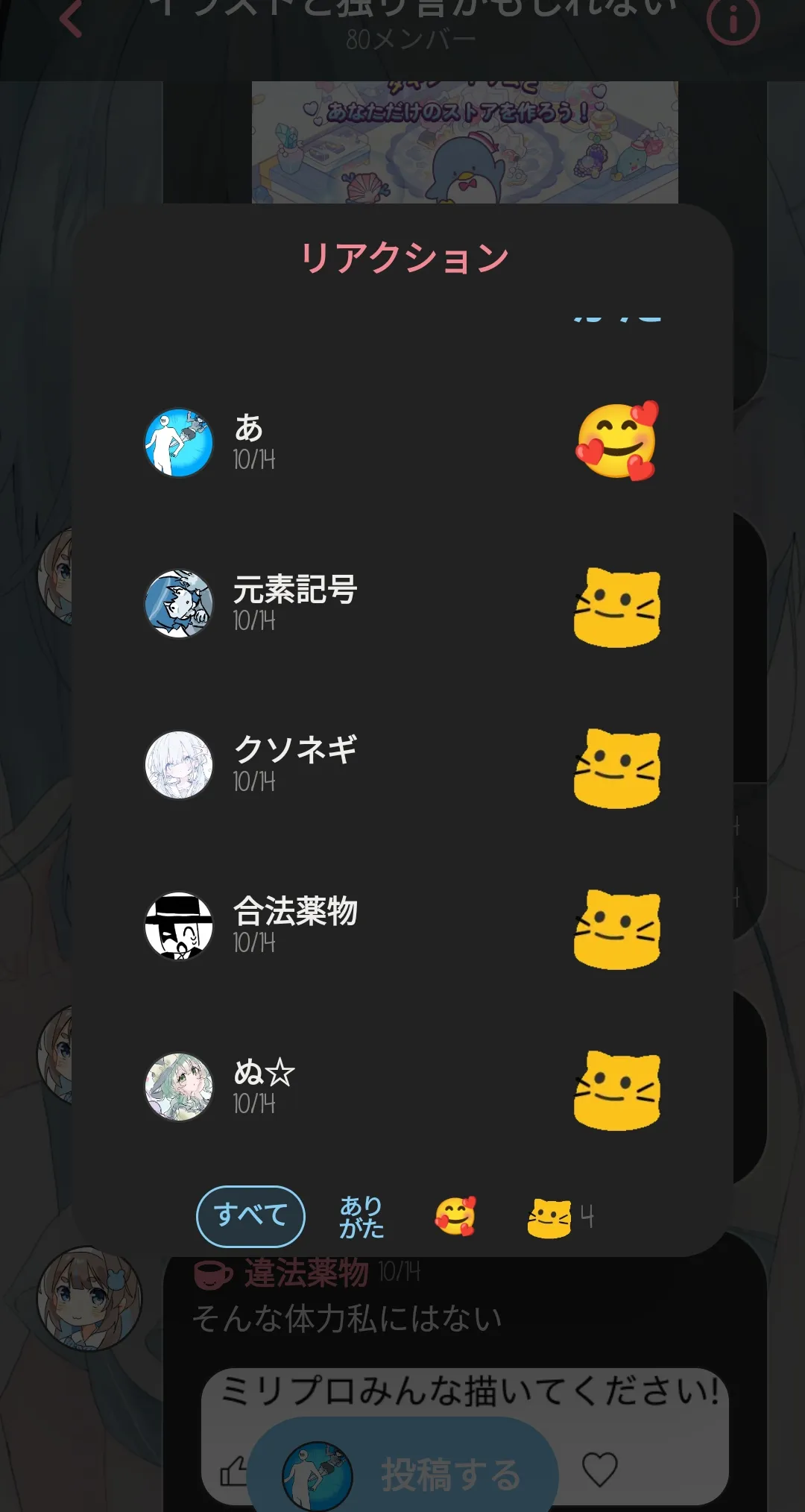Open the group info icon
The image size is (805, 1512).
pos(733,21)
